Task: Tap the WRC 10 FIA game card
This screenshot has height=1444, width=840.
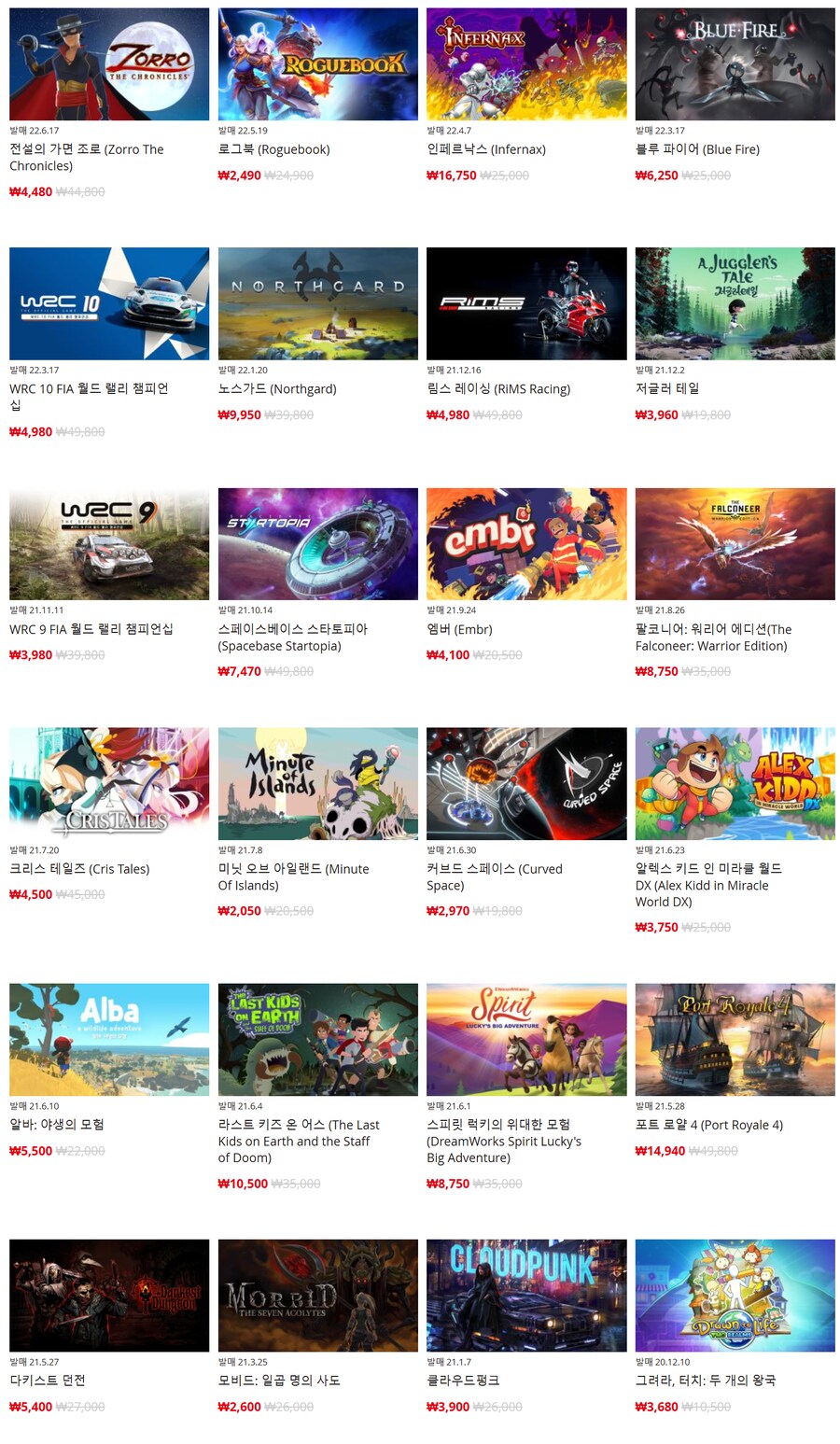Action: pos(109,303)
